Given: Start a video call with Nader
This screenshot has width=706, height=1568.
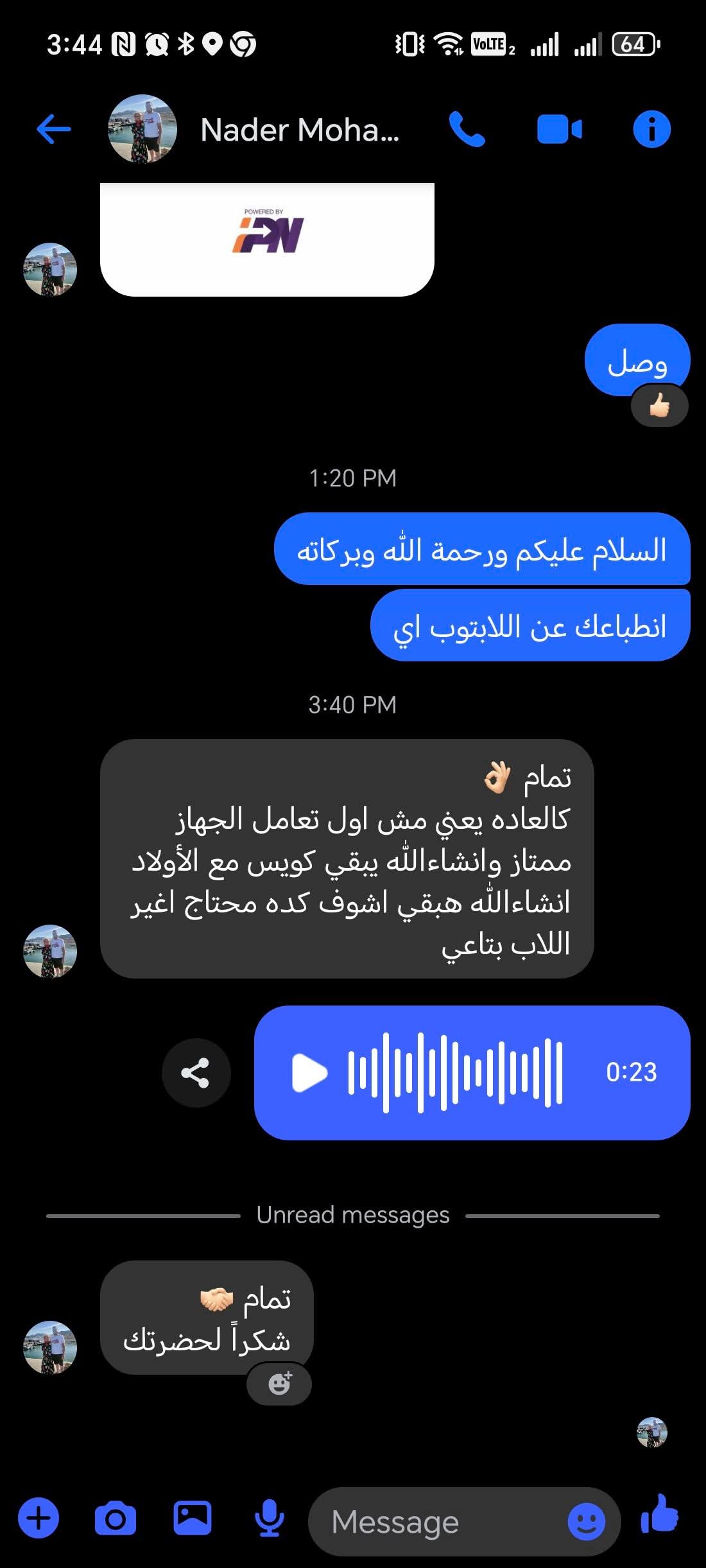Looking at the screenshot, I should pyautogui.click(x=559, y=129).
